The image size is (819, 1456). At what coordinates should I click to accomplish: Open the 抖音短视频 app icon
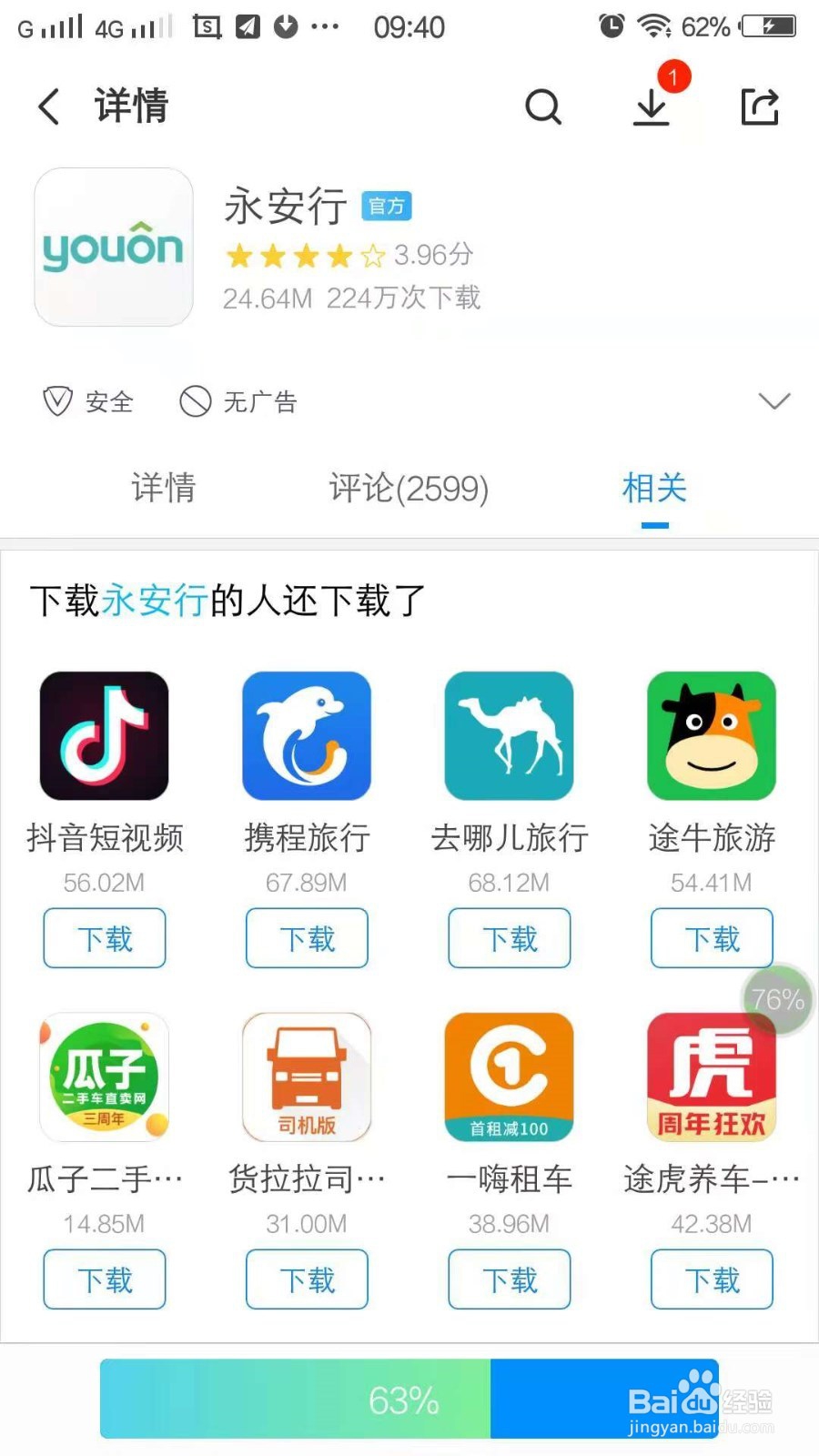104,735
